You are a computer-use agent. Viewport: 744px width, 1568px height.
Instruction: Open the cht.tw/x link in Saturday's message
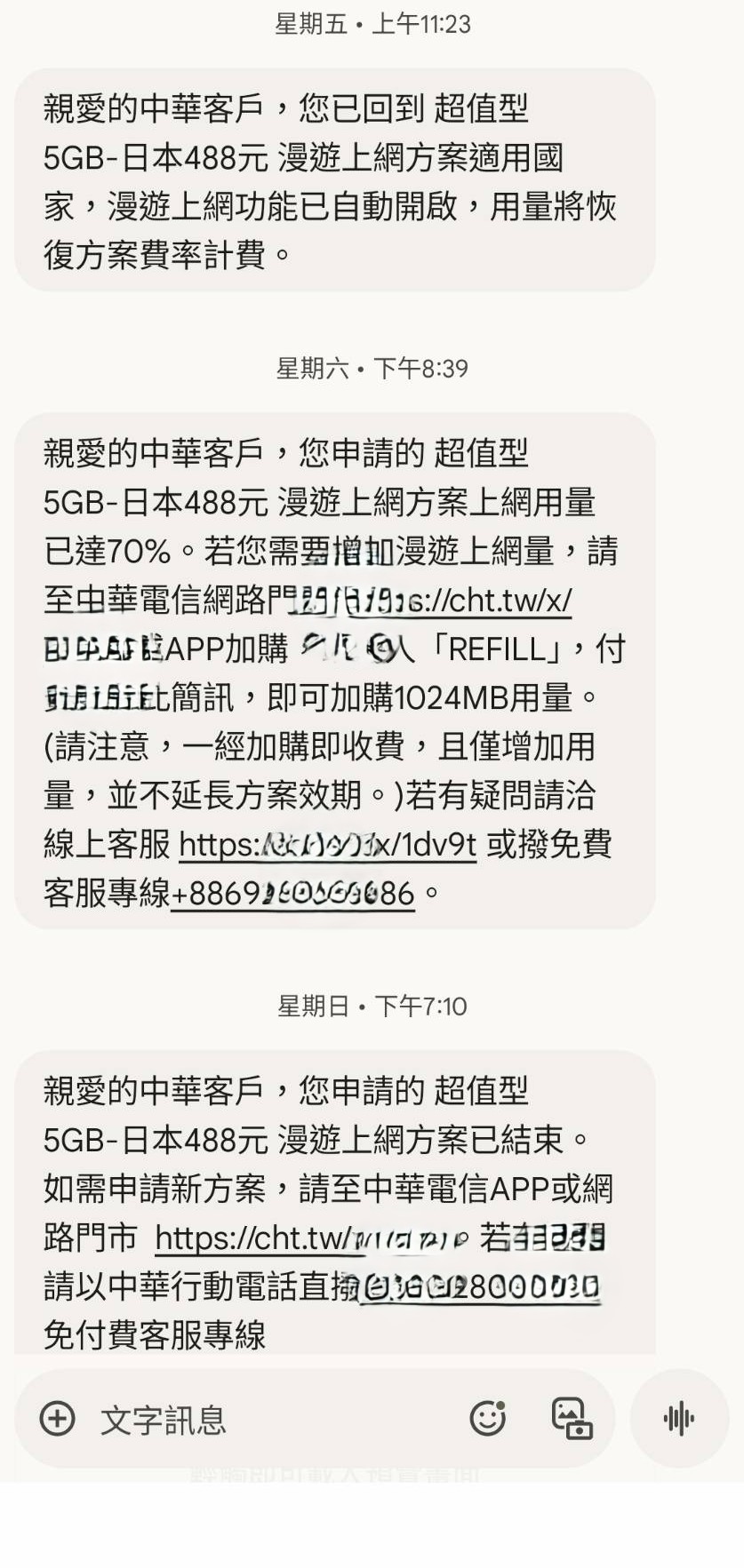point(460,601)
